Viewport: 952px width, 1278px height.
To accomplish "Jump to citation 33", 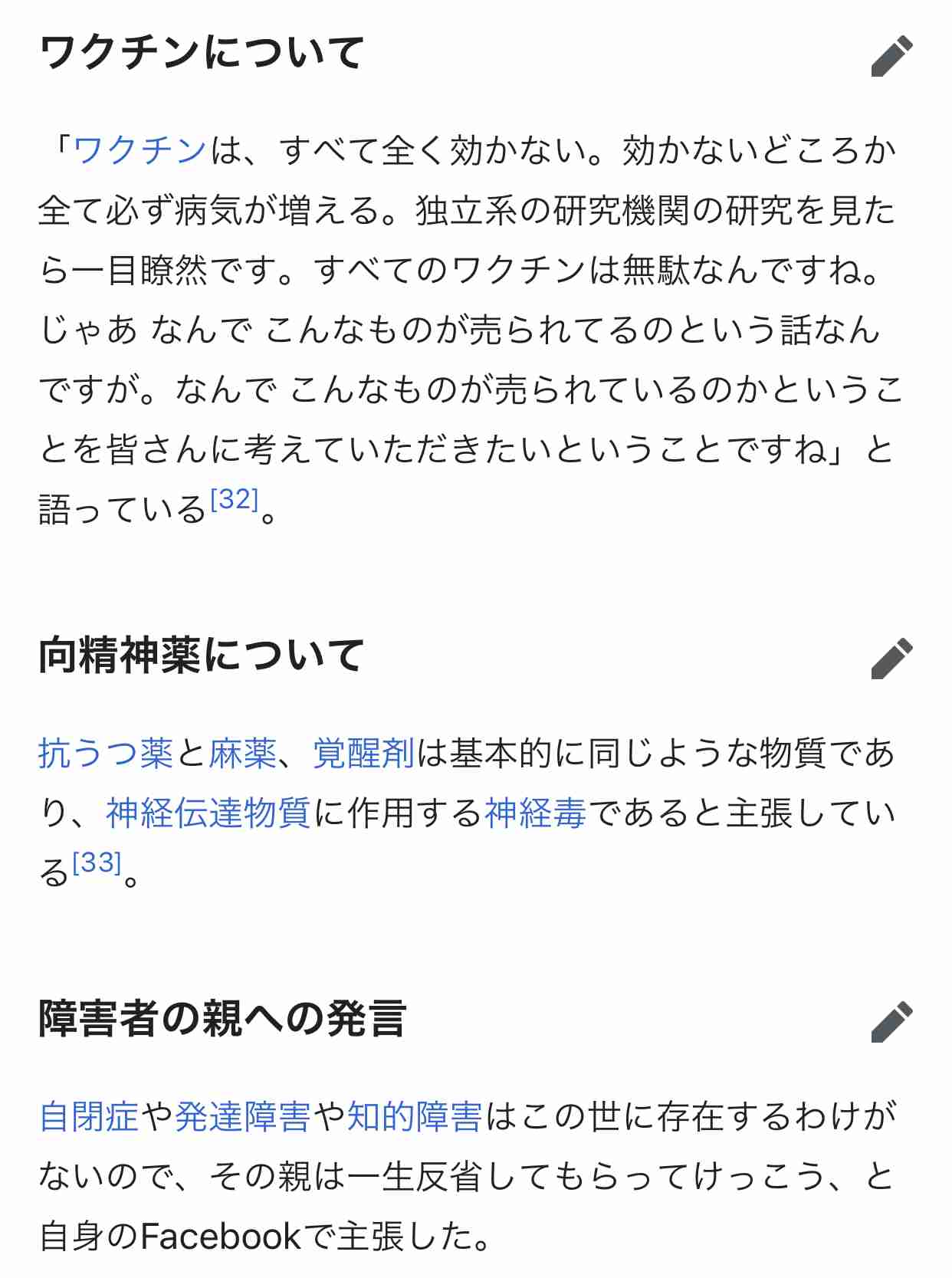I will tap(97, 863).
